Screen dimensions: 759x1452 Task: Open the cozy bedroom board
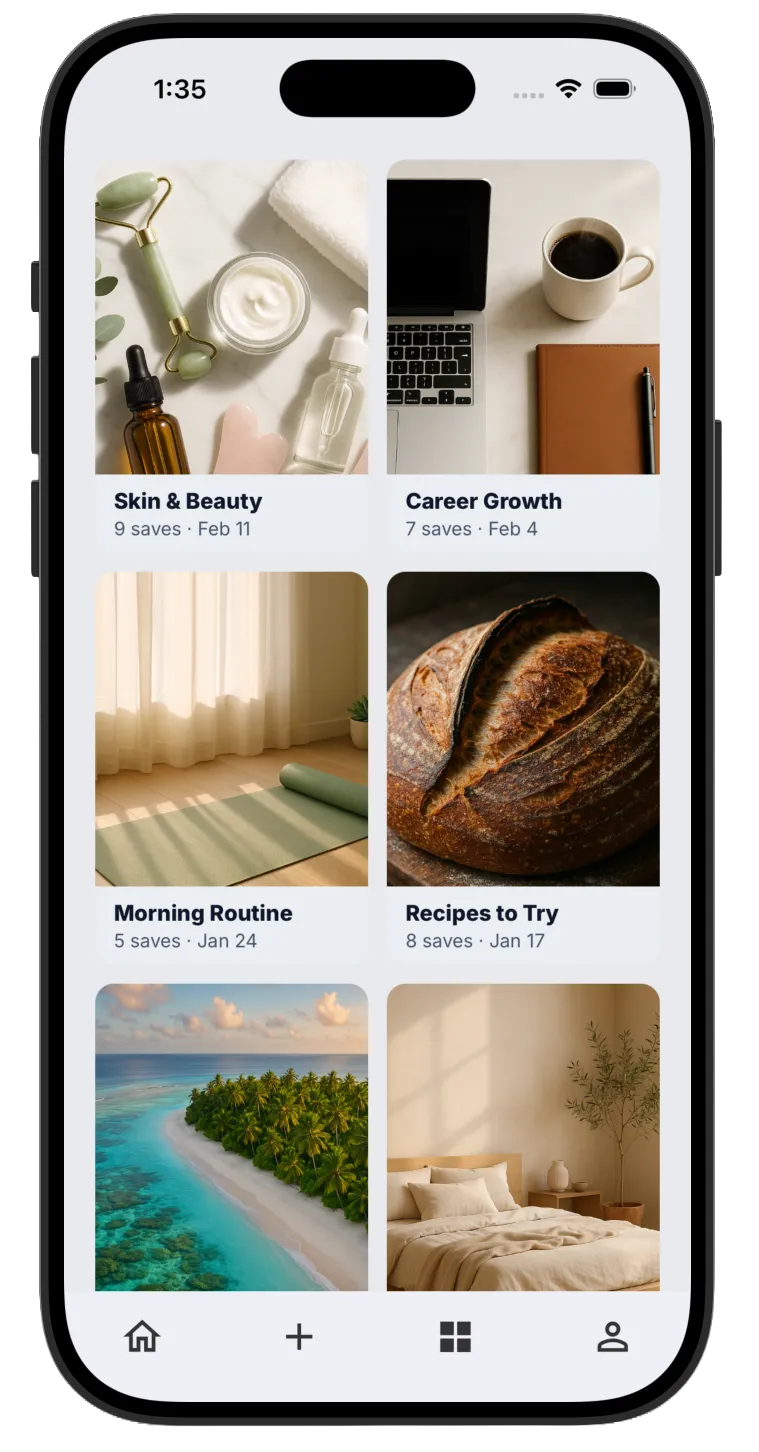(523, 1138)
